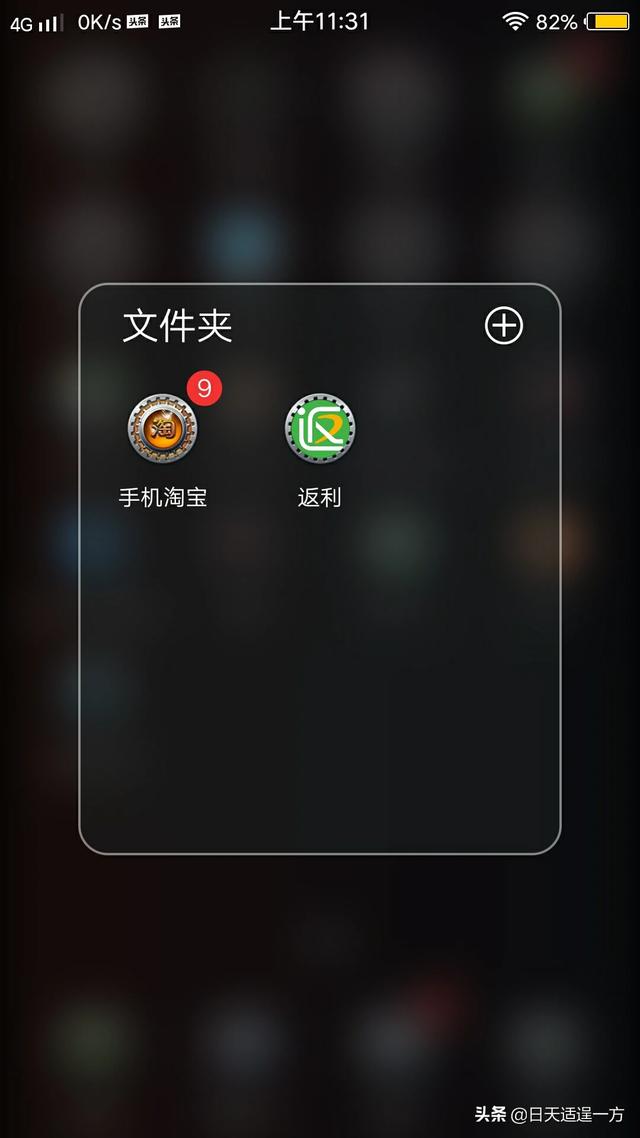
Task: Launch the 返利 app
Action: tap(320, 429)
